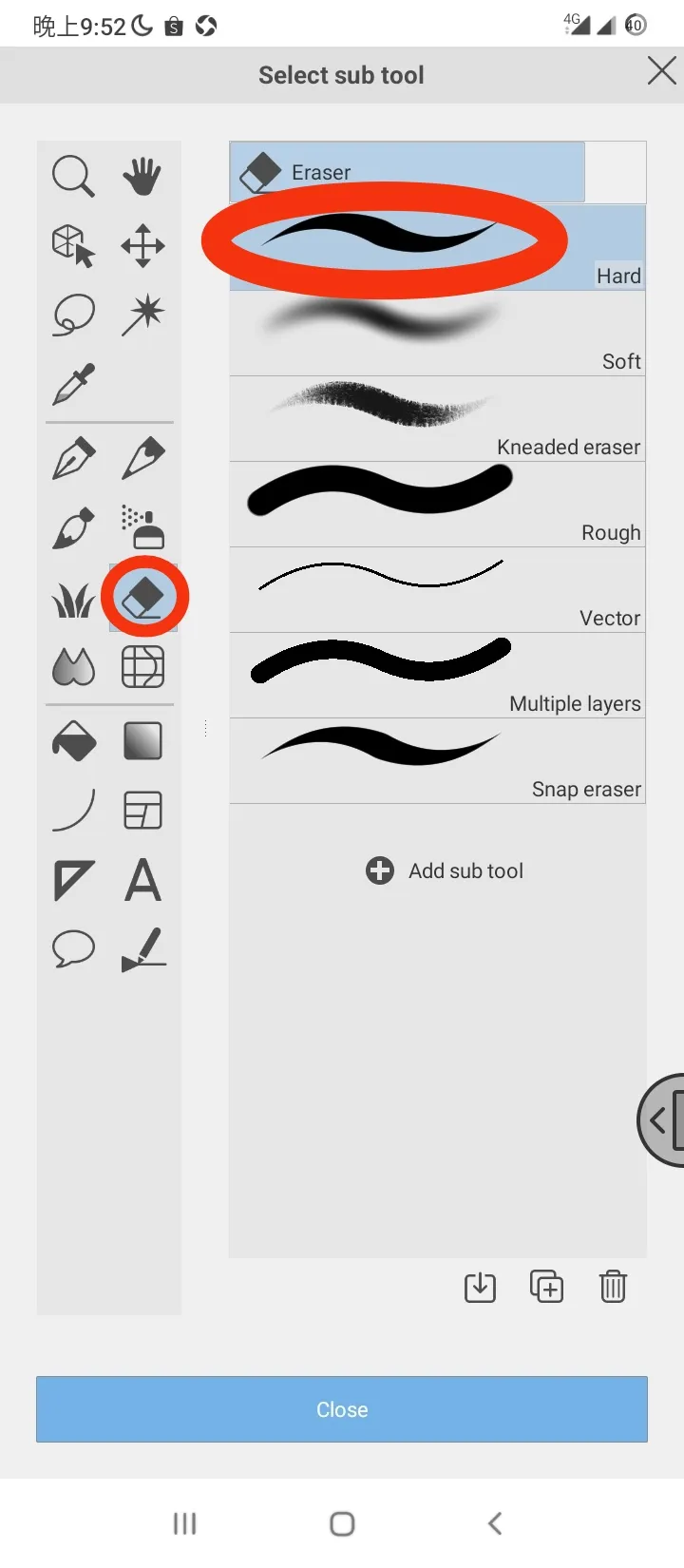This screenshot has height=1568, width=684.
Task: Select the fill bucket tool
Action: coord(73,741)
